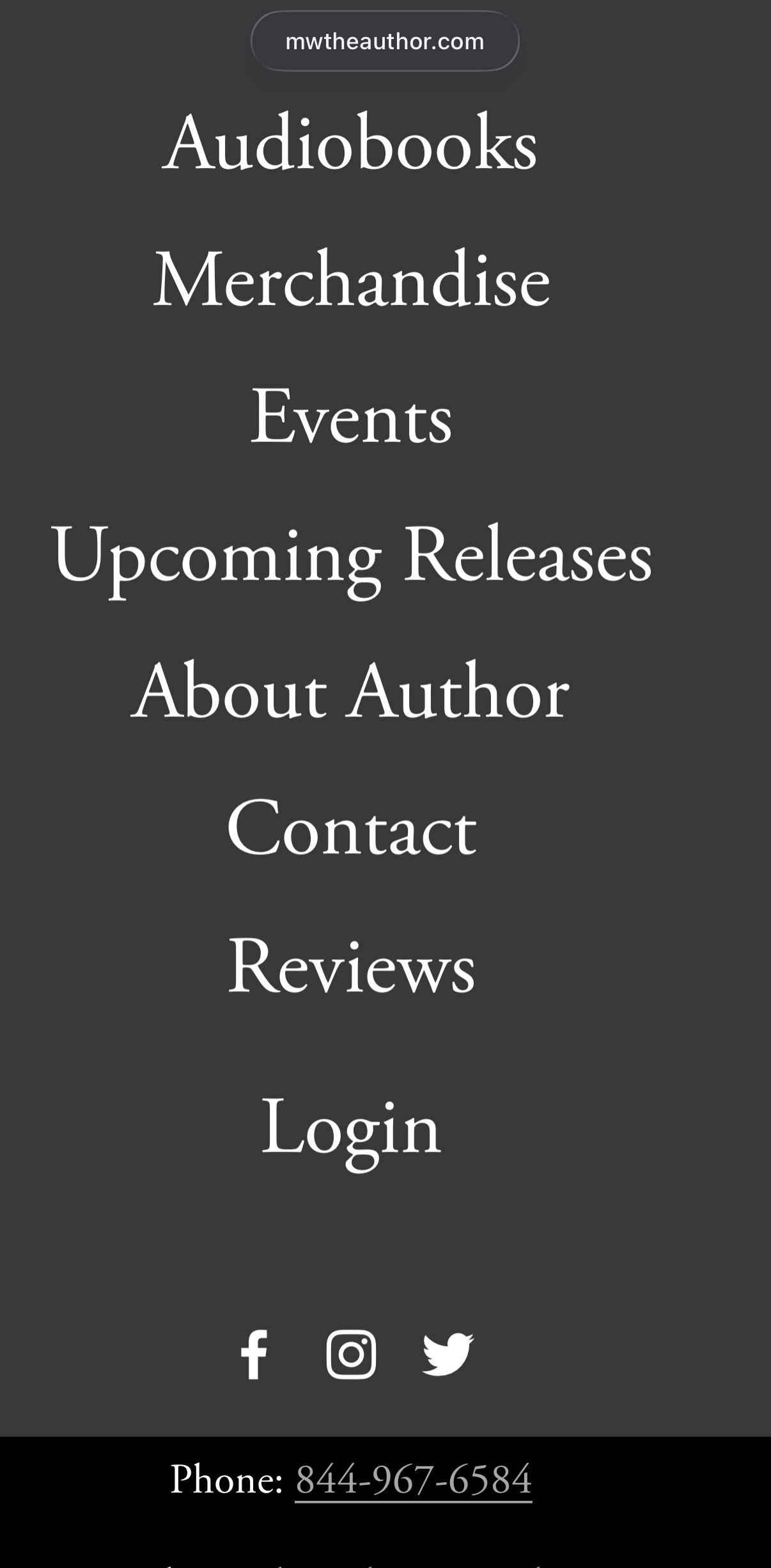The image size is (771, 1568).
Task: Select Contact from the menu
Action: click(352, 829)
